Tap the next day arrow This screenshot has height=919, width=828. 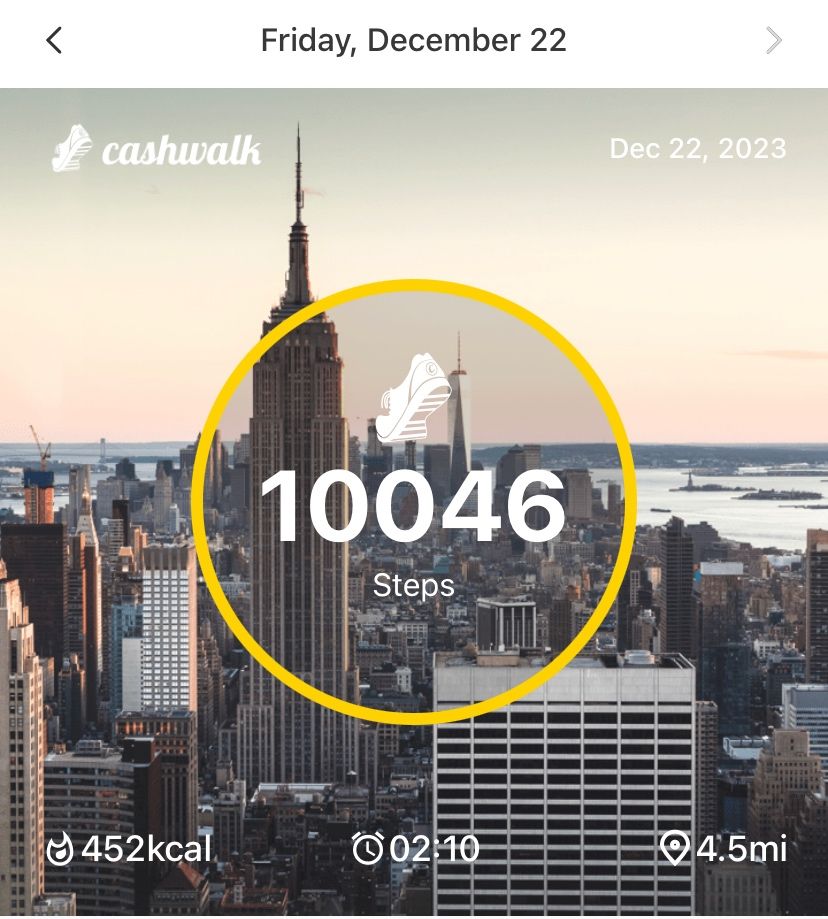(773, 41)
